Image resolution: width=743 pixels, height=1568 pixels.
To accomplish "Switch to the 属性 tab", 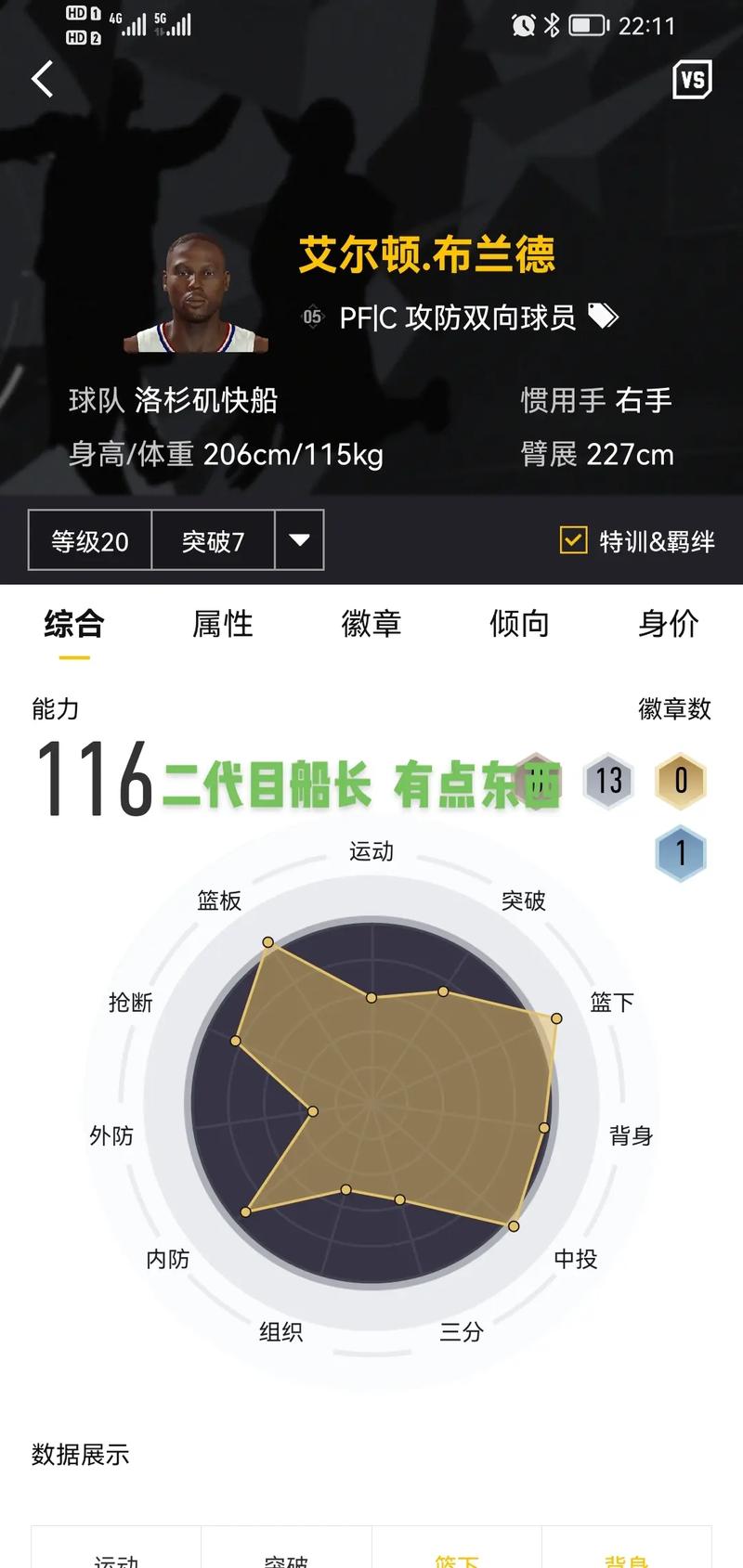I will pos(223,623).
